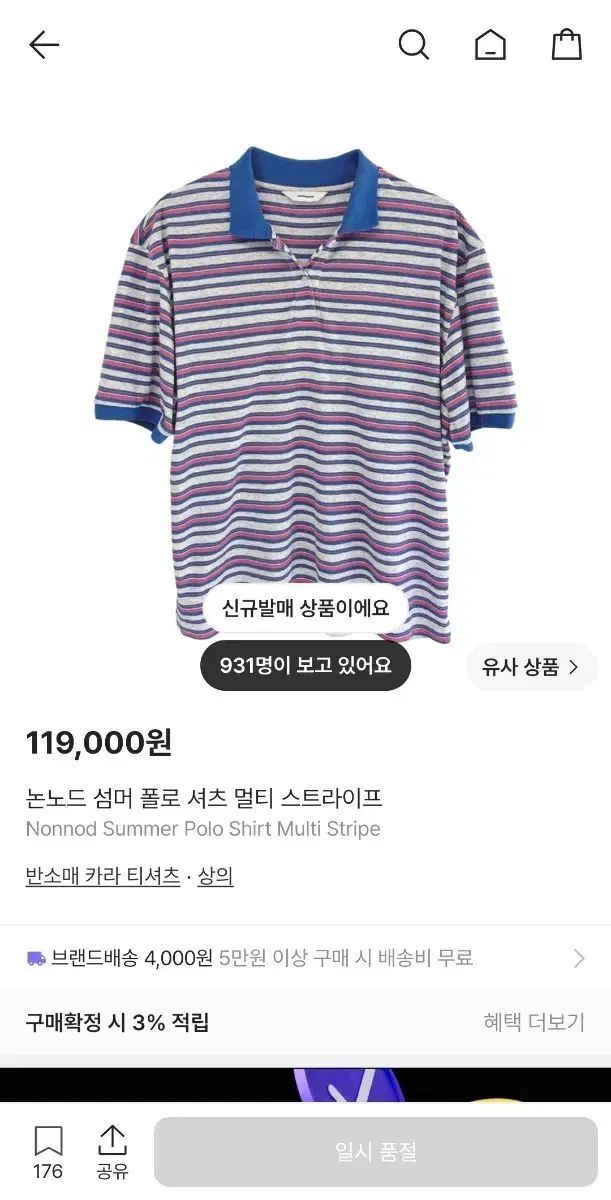Open the shopping bag
This screenshot has height=1200, width=611.
coord(567,44)
